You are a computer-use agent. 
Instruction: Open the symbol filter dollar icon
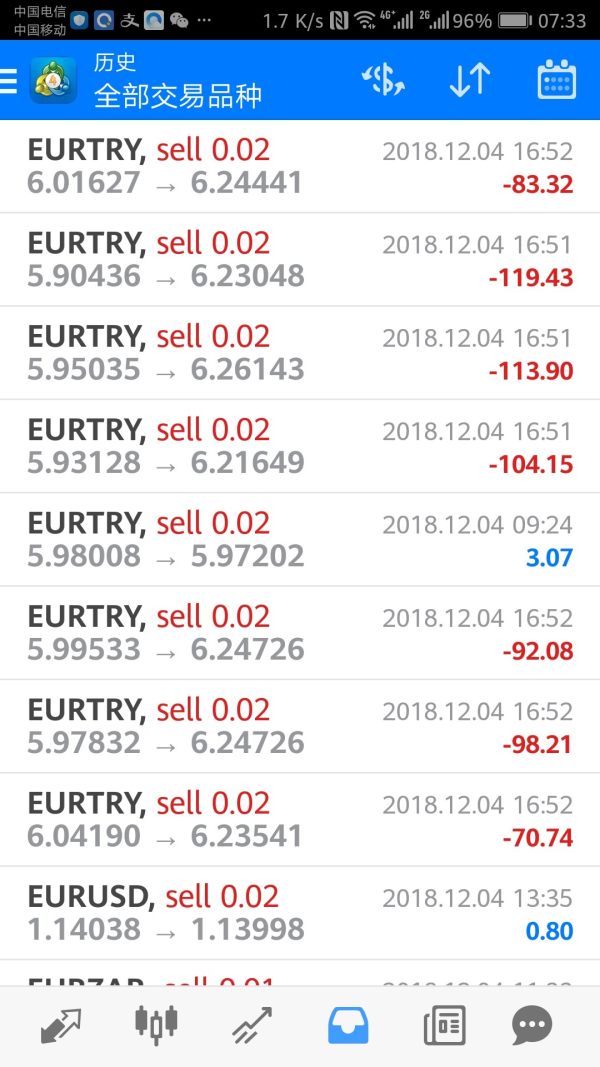tap(383, 80)
